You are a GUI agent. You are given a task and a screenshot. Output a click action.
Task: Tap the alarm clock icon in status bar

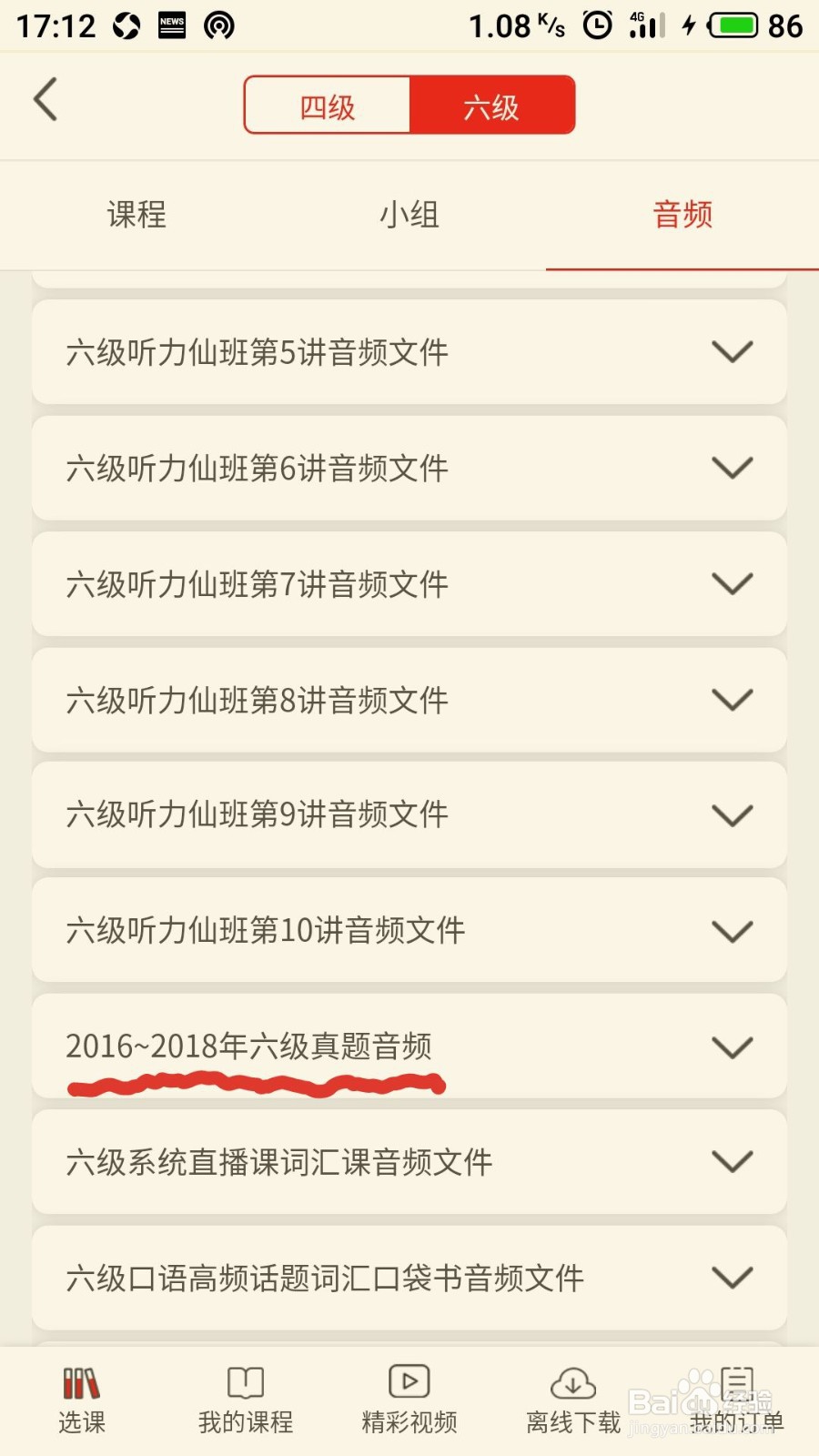598,25
